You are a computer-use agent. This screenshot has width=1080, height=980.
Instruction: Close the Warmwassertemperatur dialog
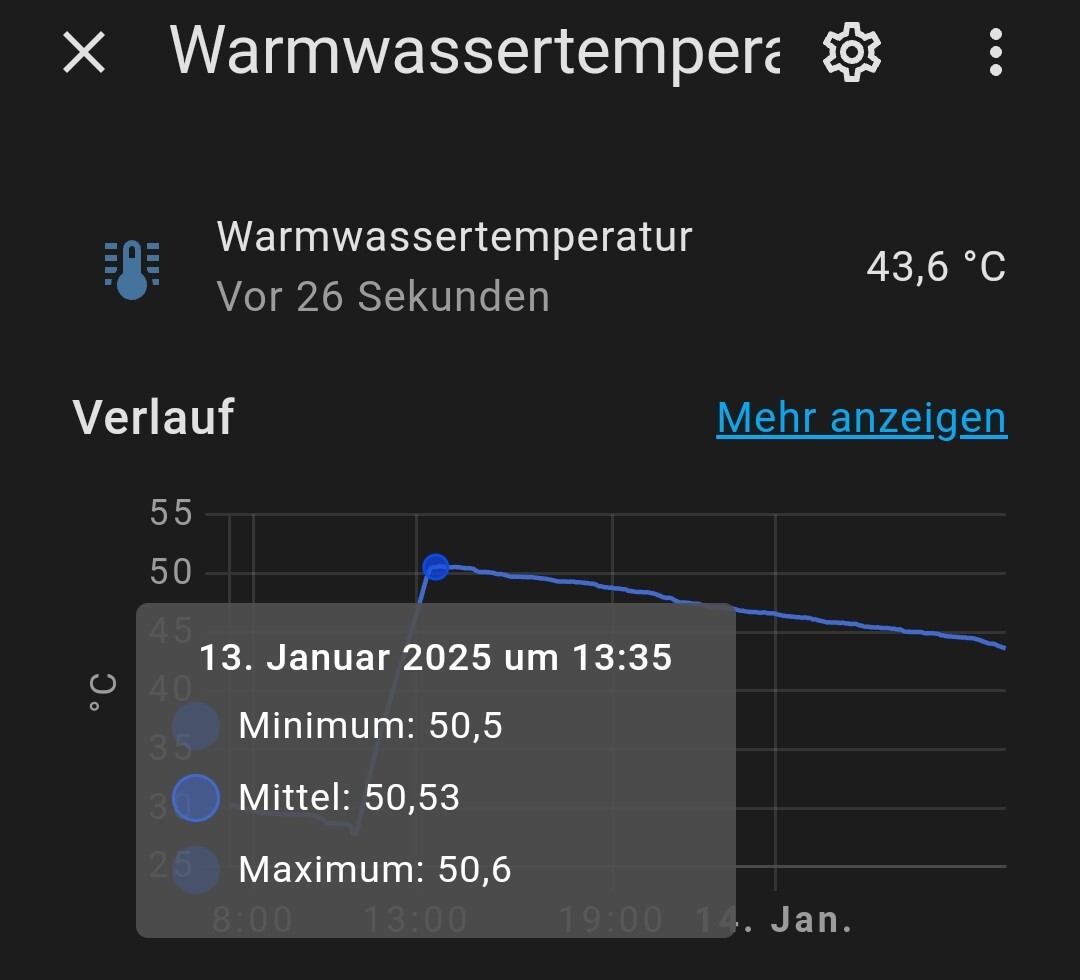coord(84,52)
